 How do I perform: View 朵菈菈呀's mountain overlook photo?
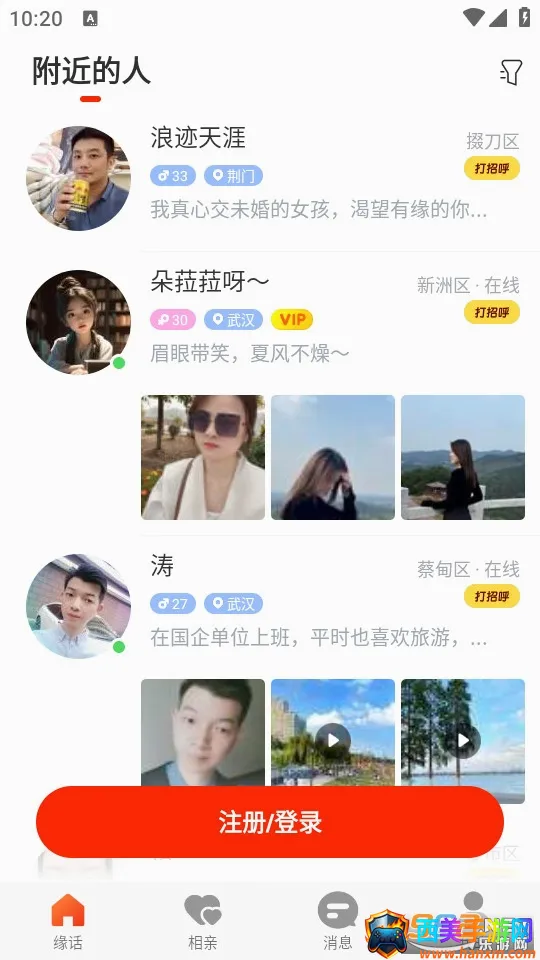463,457
